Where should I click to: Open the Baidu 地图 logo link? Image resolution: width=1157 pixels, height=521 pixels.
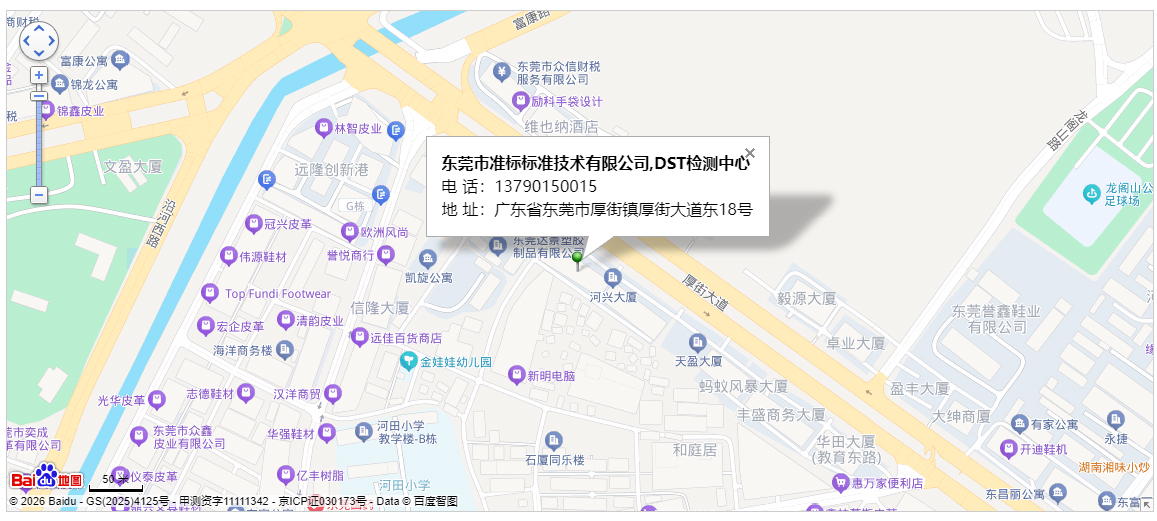[46, 477]
